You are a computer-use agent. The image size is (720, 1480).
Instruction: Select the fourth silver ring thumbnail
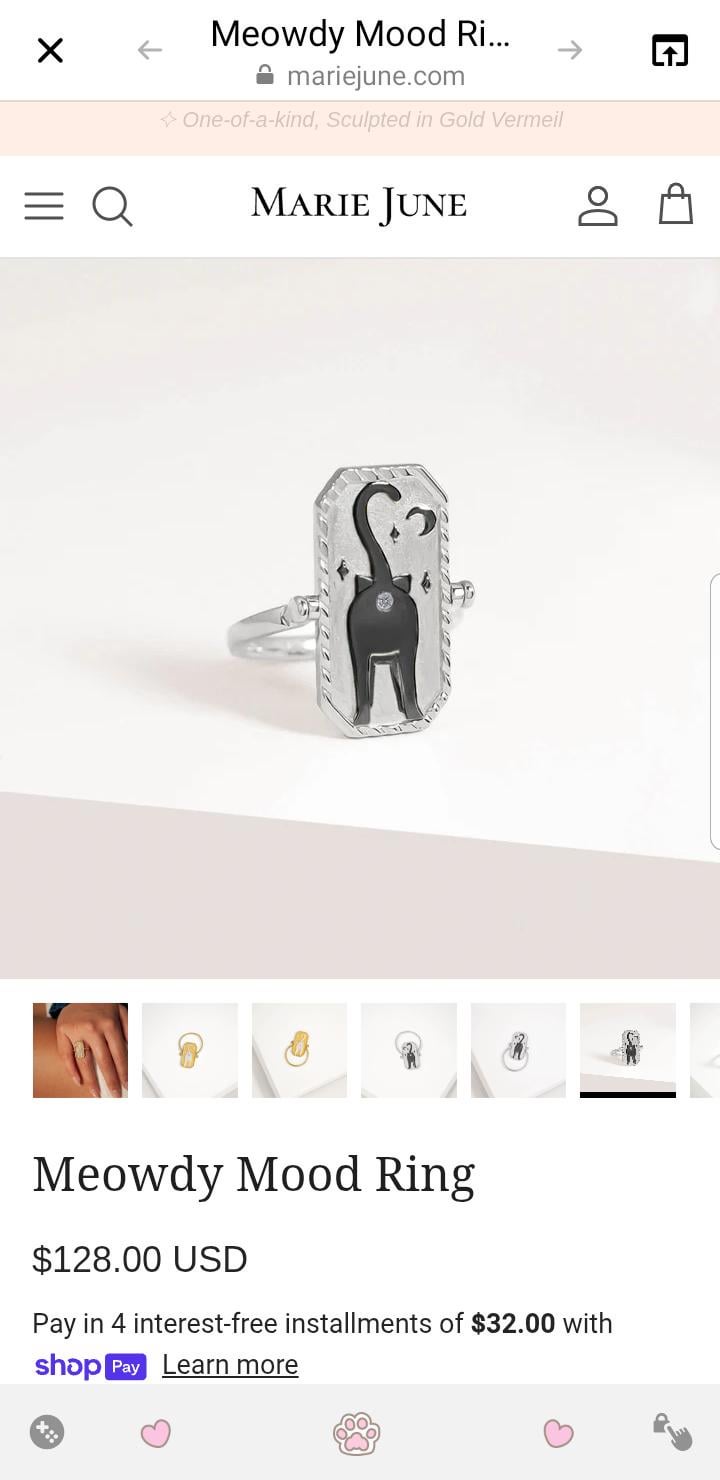click(408, 1050)
